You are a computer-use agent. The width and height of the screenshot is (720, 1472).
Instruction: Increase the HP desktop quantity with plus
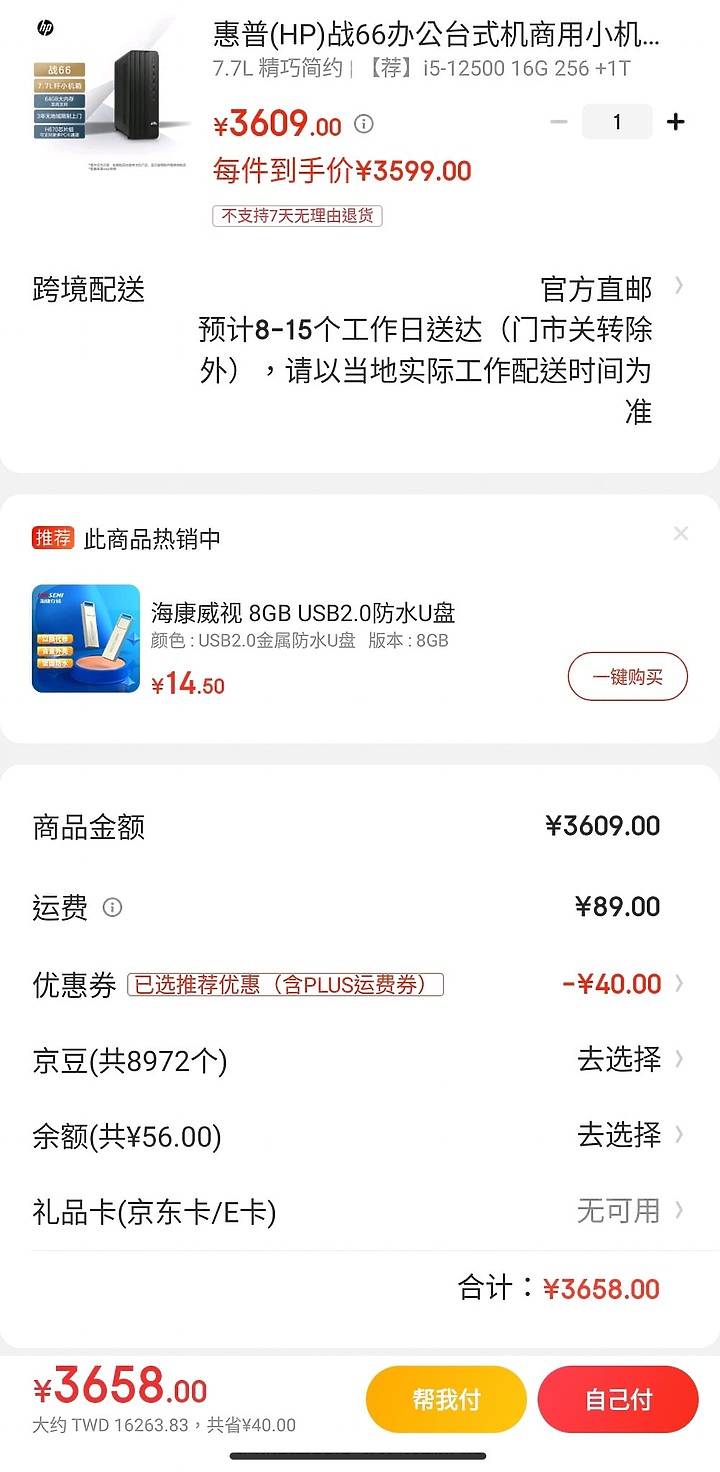[676, 122]
